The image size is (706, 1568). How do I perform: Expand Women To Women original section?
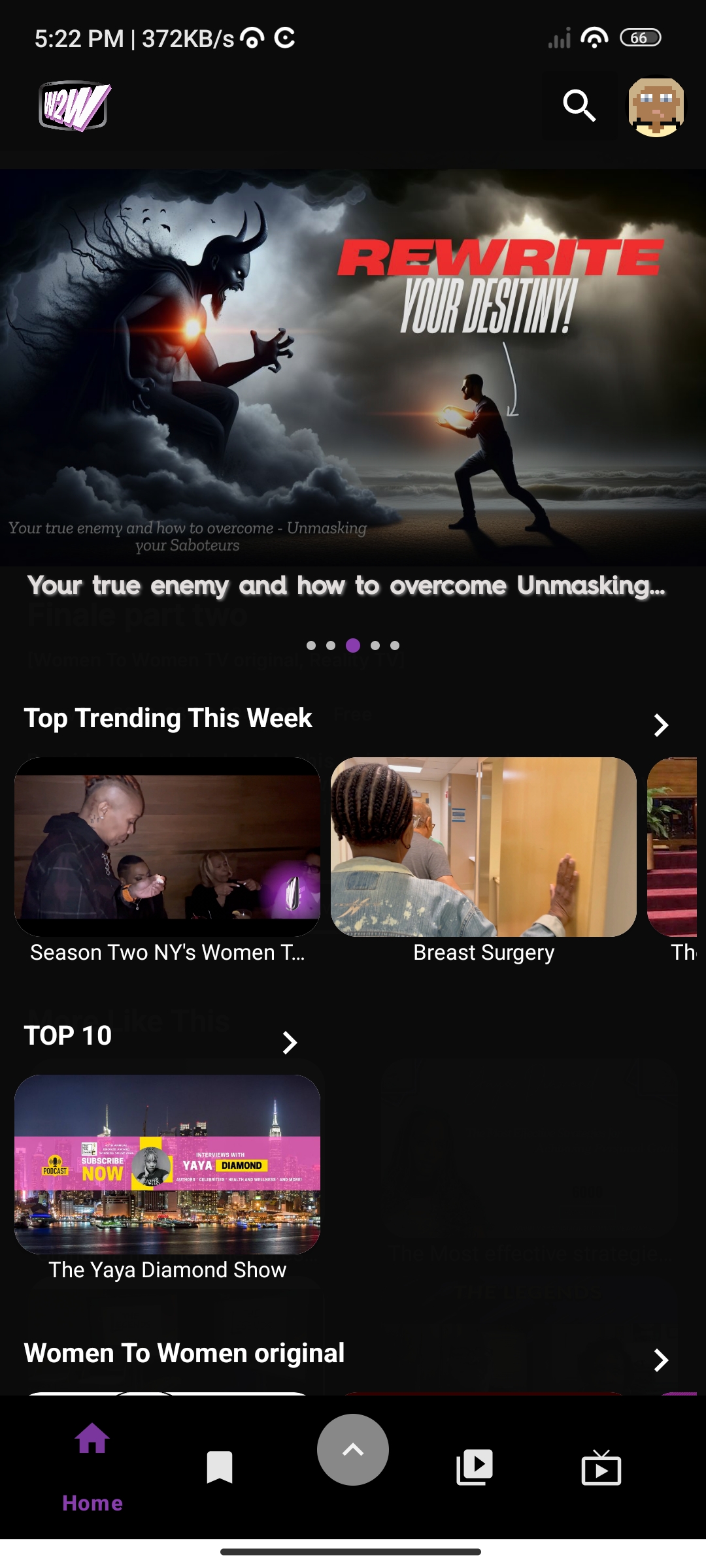661,1360
